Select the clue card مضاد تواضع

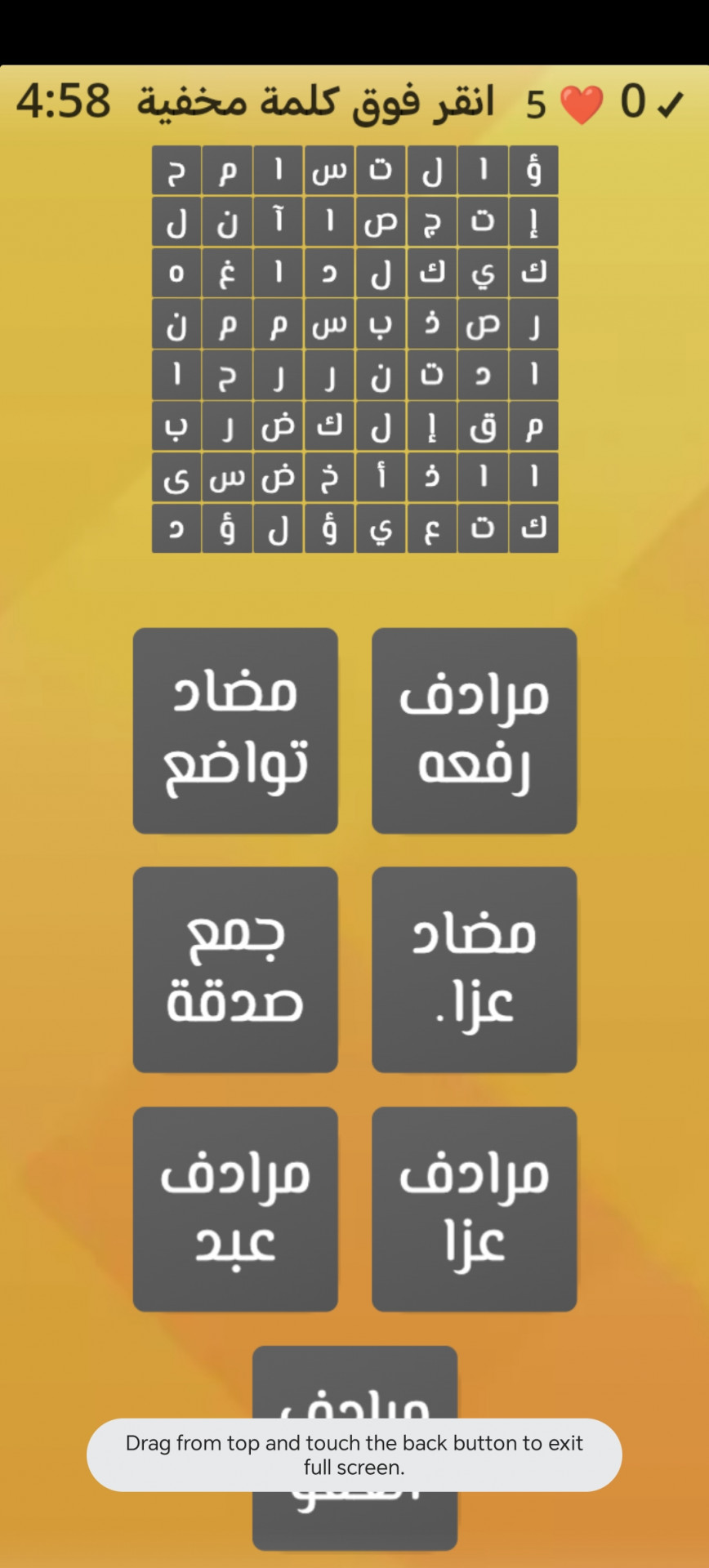pos(235,730)
